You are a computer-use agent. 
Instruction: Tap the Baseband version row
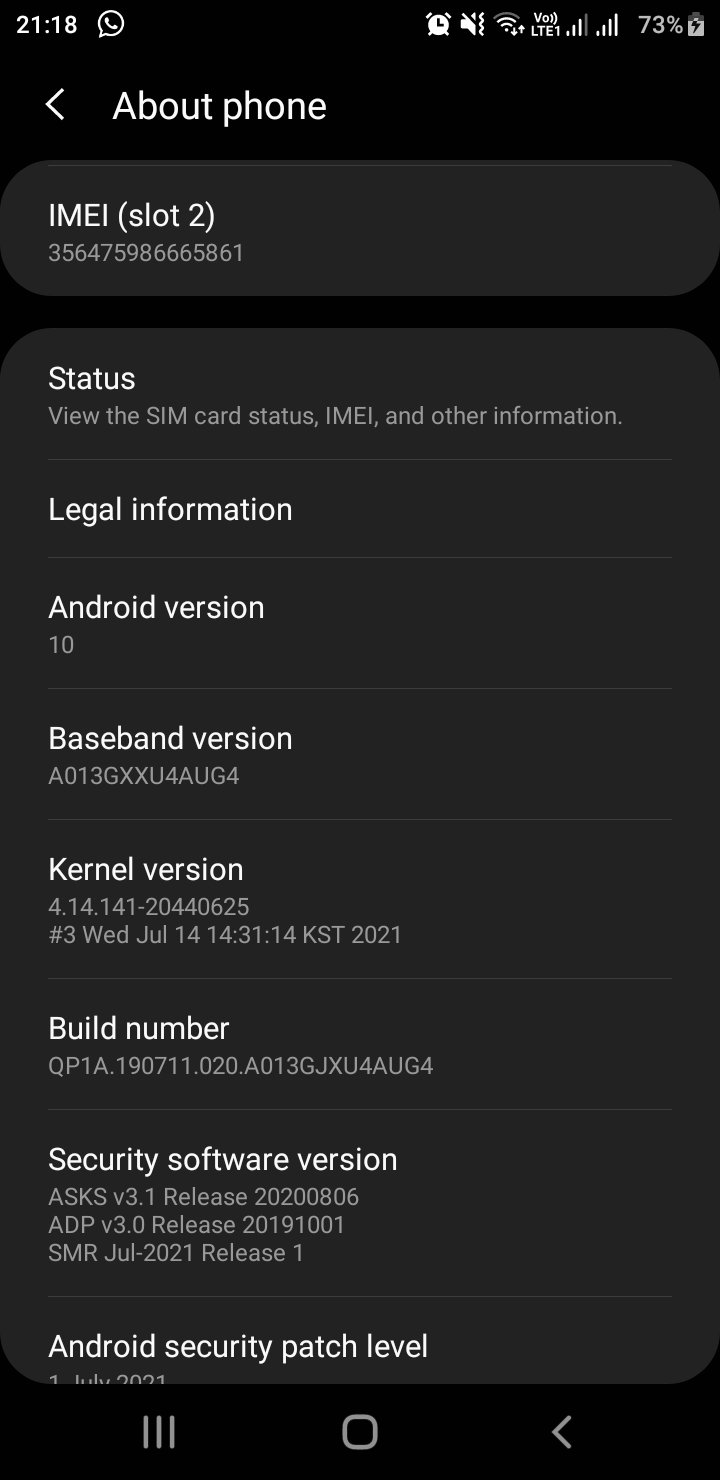[360, 754]
